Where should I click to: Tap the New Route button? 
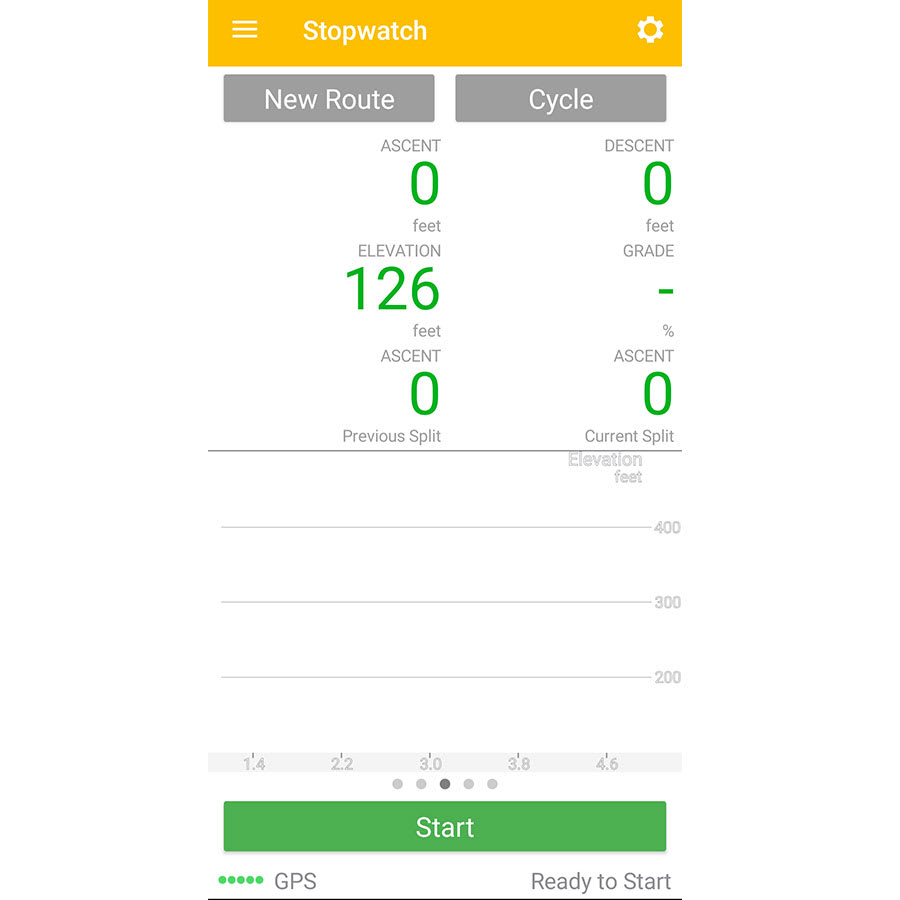point(329,99)
